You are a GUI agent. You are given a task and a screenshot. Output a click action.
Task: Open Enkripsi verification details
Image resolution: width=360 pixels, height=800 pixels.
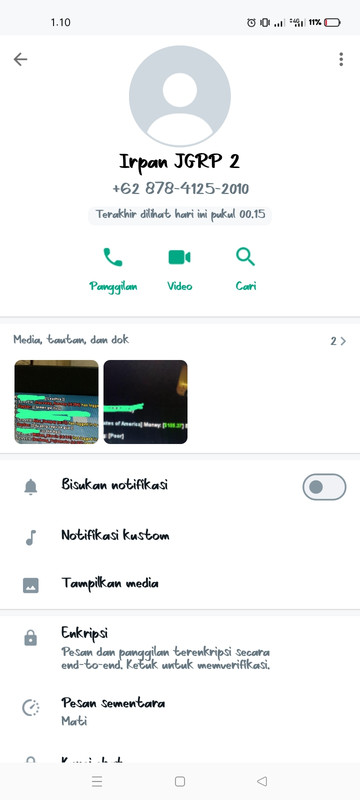pos(180,648)
